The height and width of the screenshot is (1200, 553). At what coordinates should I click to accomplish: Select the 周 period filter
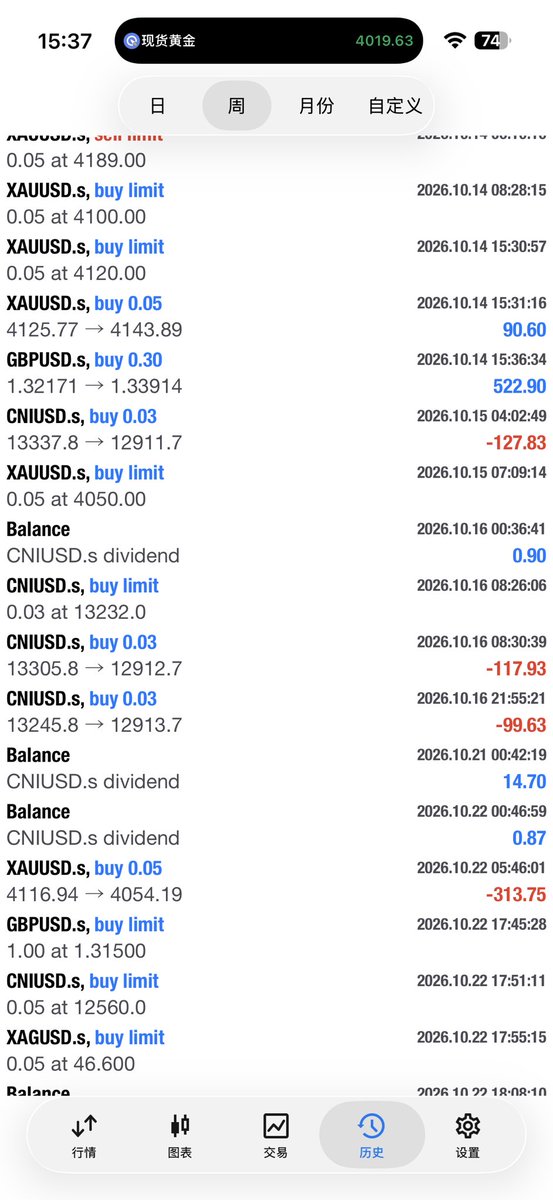pos(236,106)
